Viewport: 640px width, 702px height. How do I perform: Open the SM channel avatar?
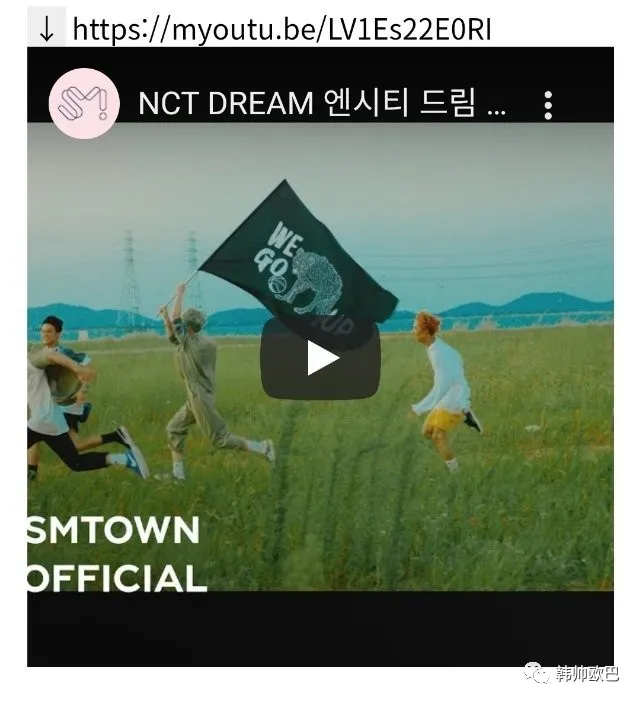pyautogui.click(x=84, y=104)
